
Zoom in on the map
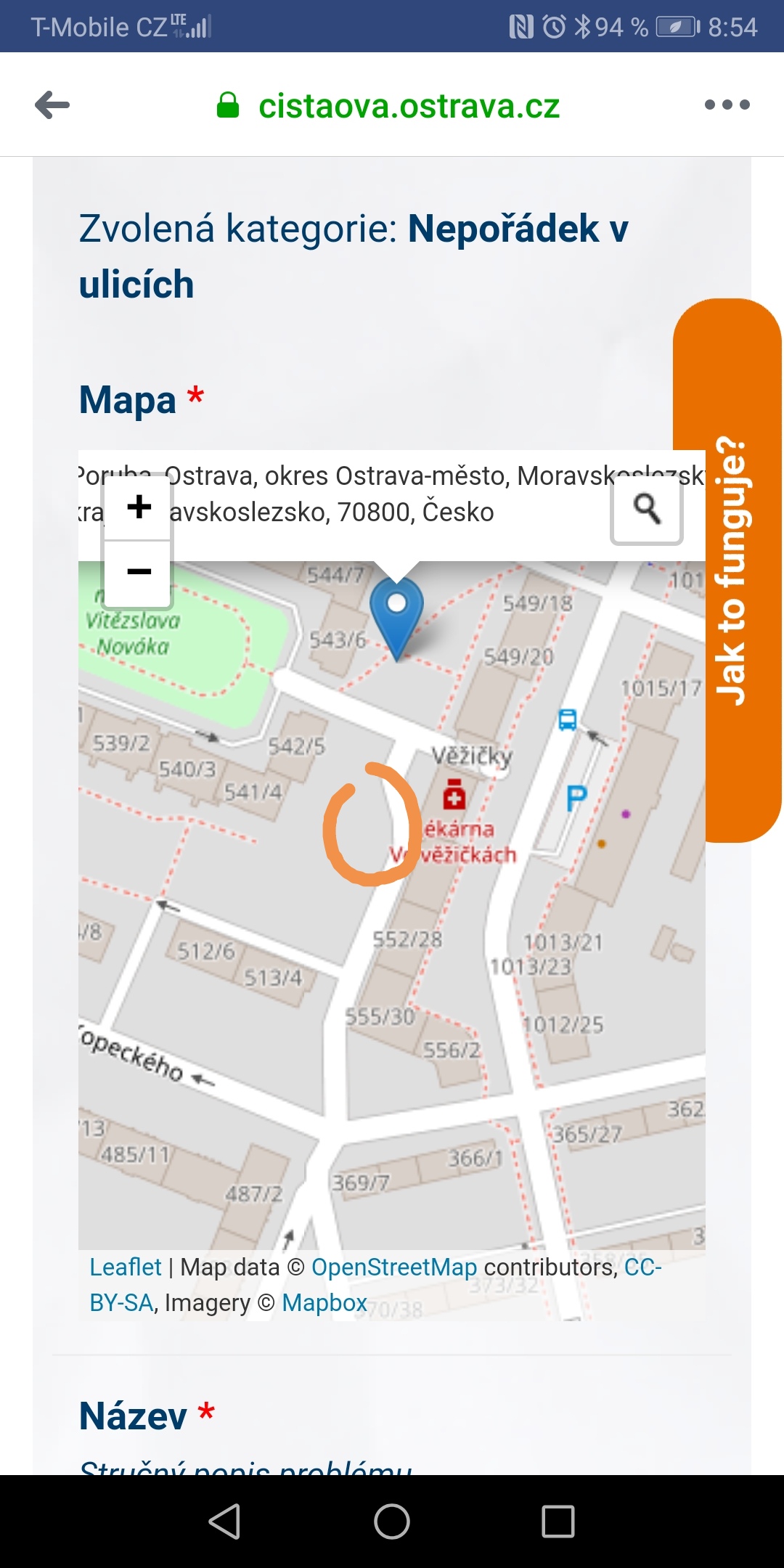point(139,507)
